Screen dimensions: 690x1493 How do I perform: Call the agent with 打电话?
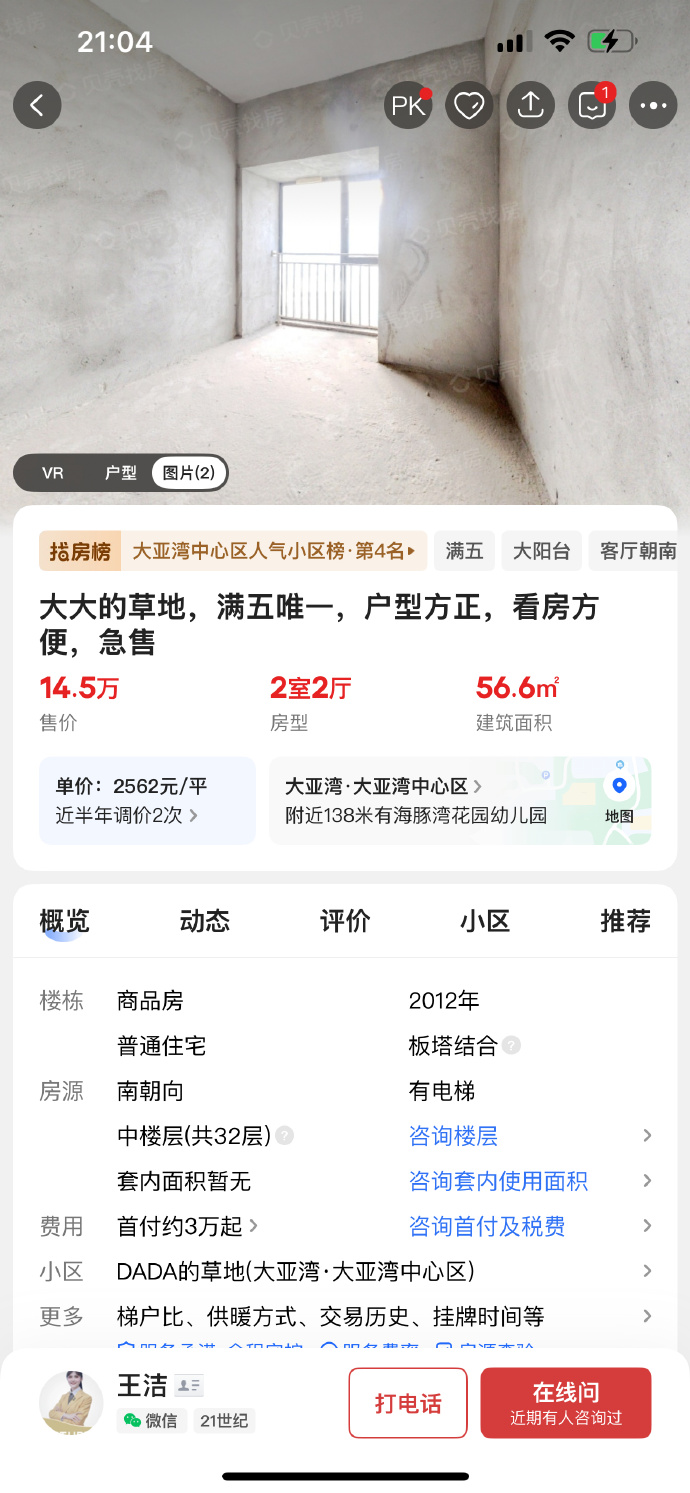pos(408,1403)
